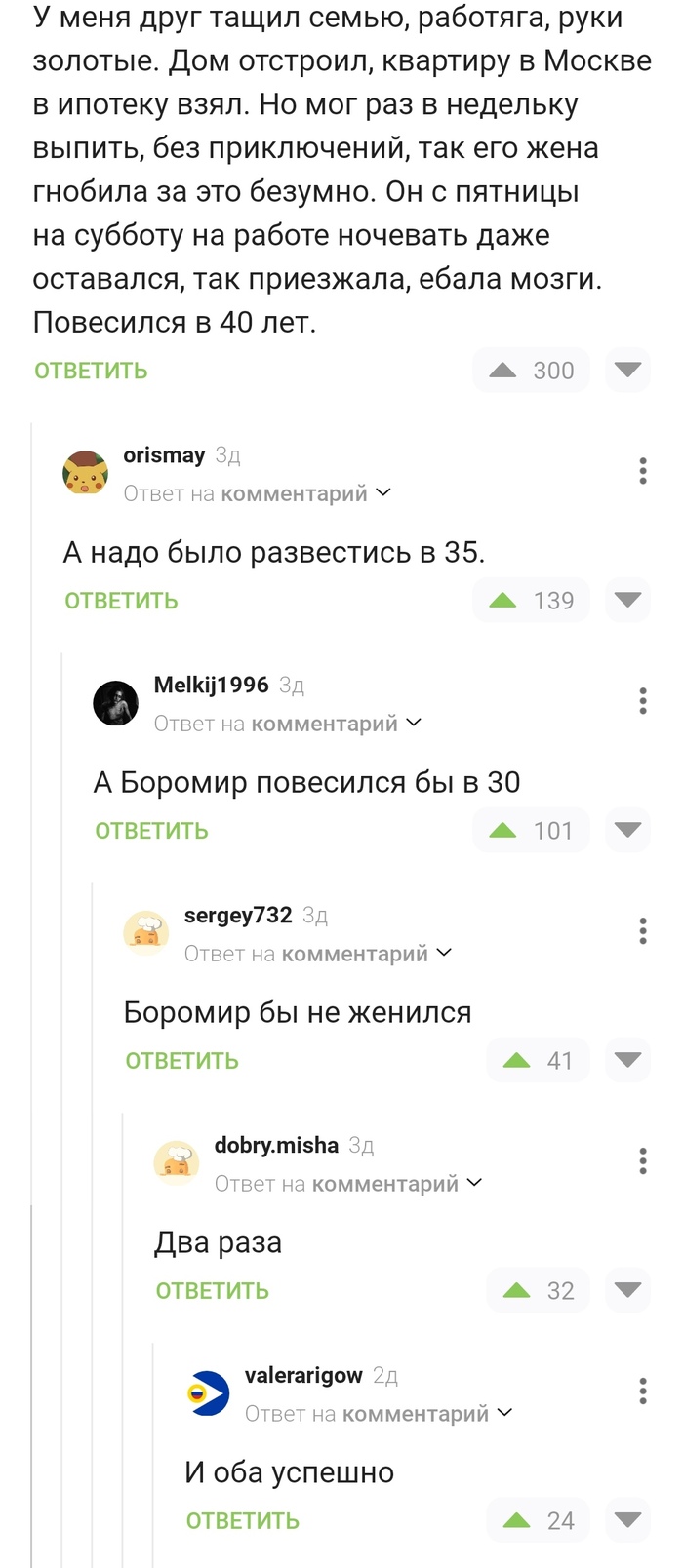Show parent comment for dobry.misha's reply

point(475,1183)
